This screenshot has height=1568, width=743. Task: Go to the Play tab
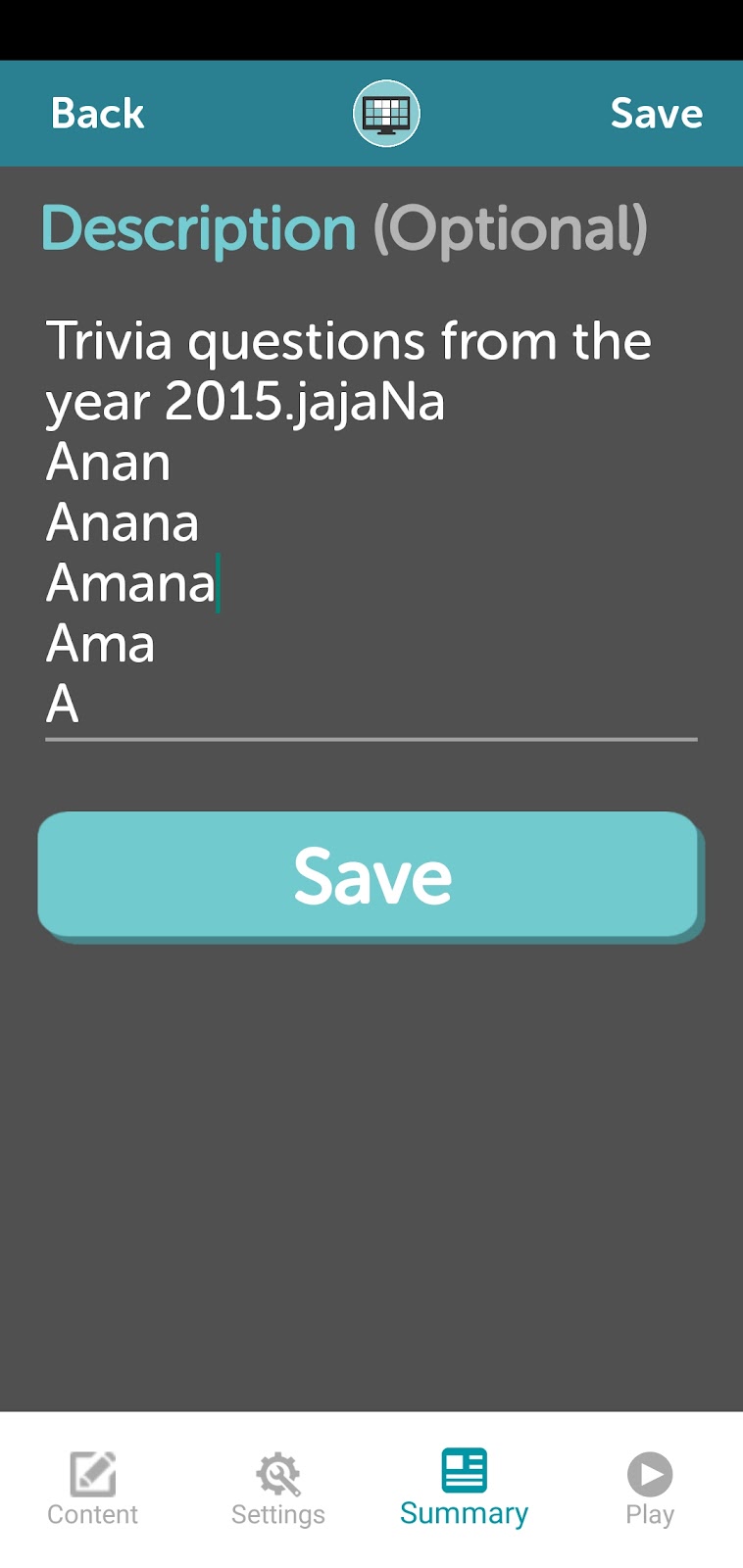click(650, 1488)
